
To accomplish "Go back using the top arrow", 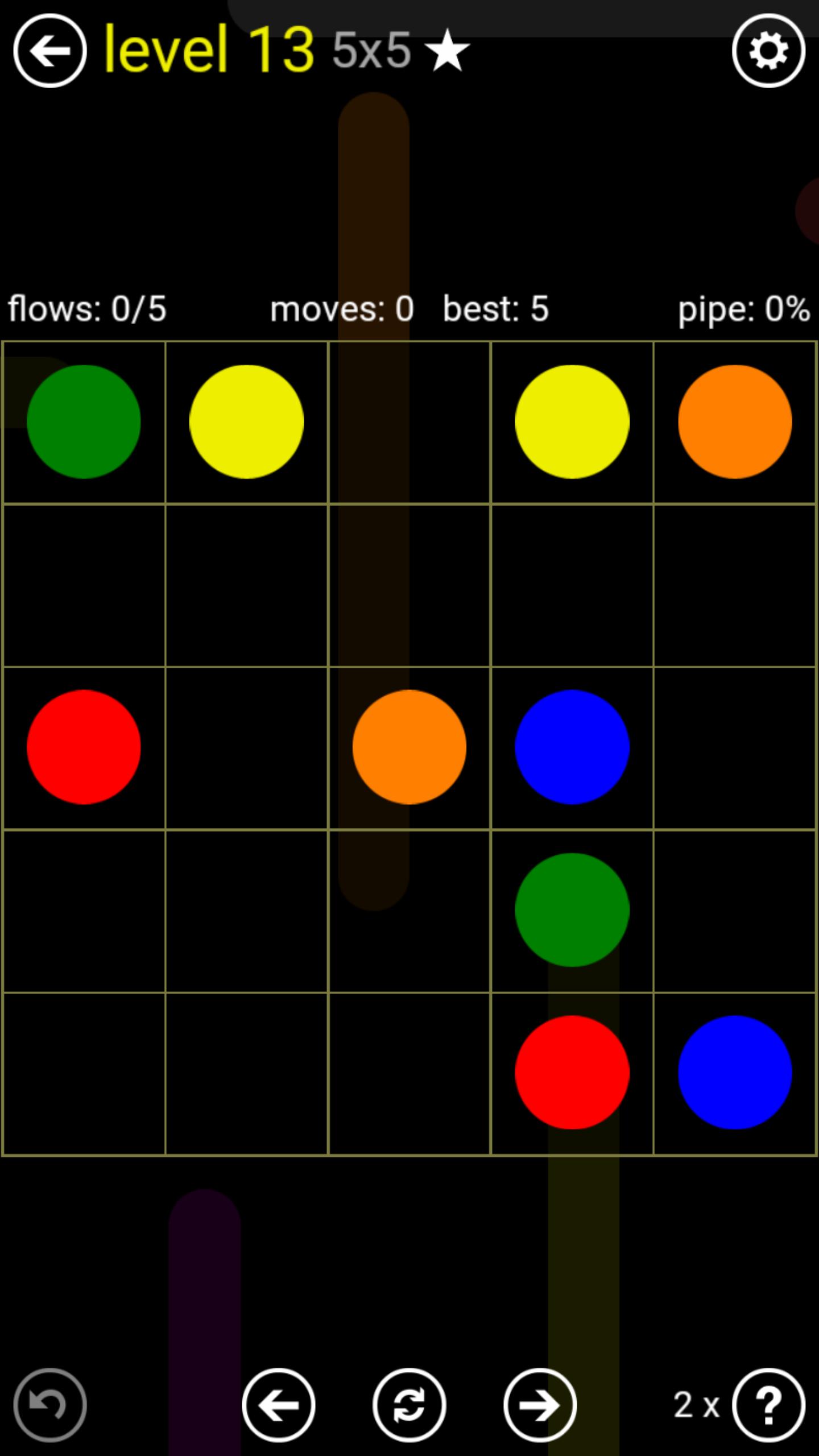I will point(50,51).
